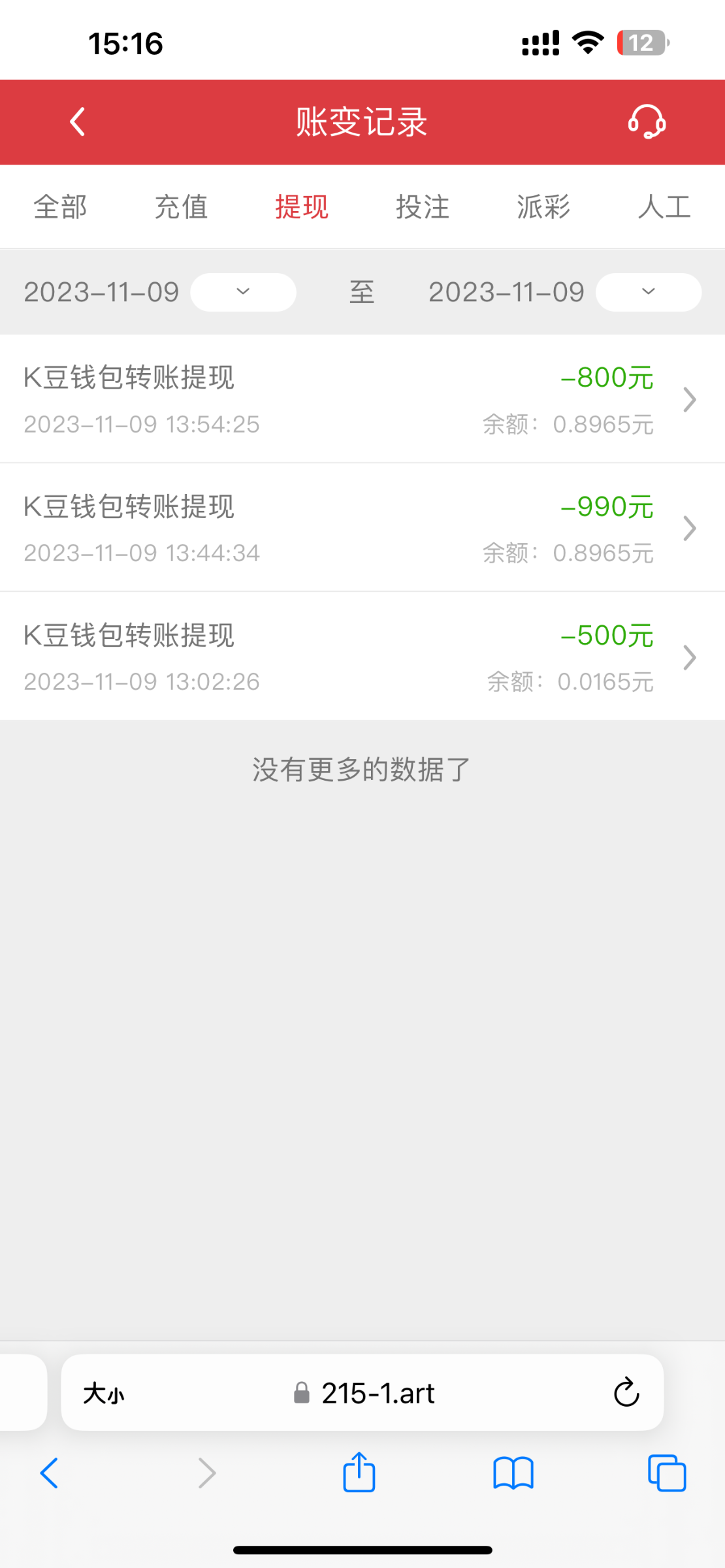Go back from 账变记录 page
Image resolution: width=725 pixels, height=1568 pixels.
pos(78,122)
